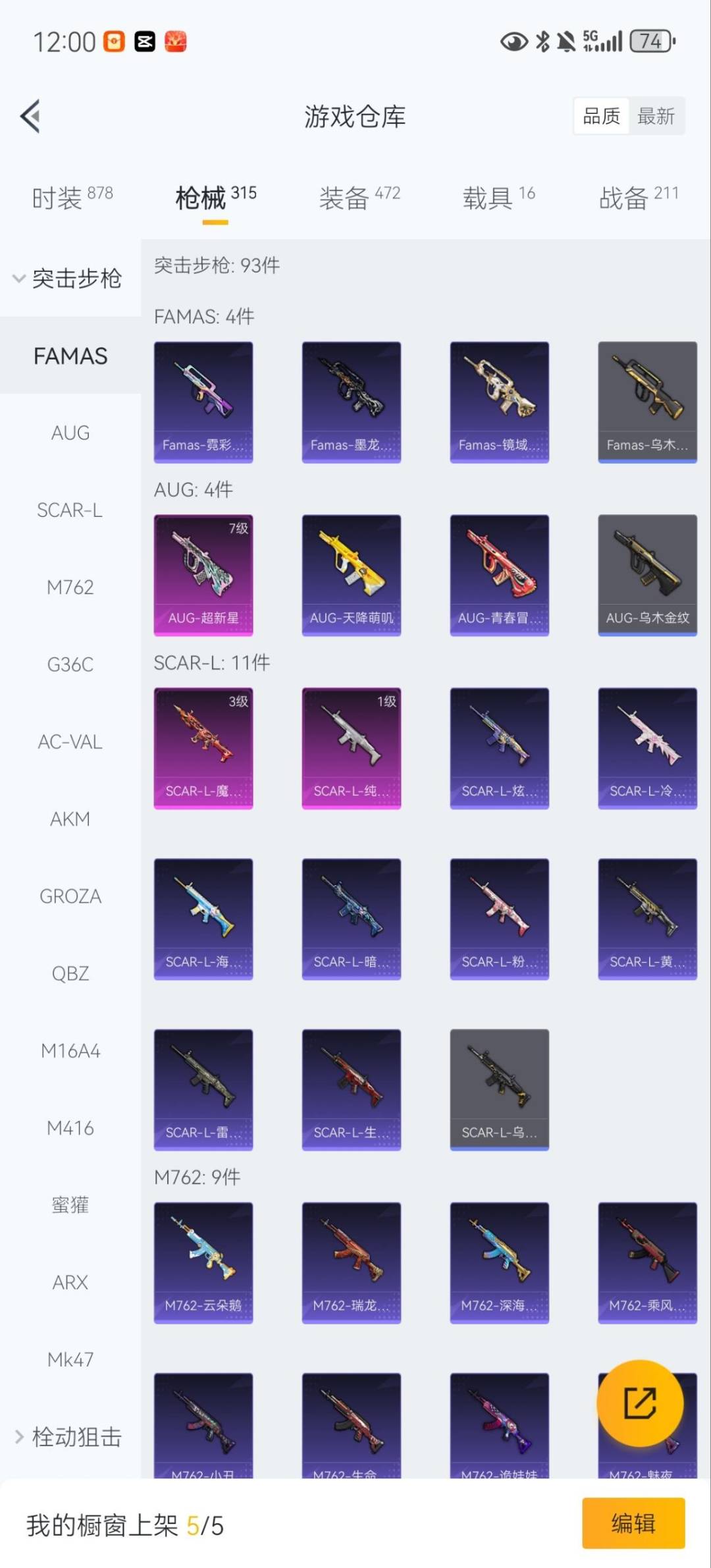
Task: View the AUG-天降萌叽 skin
Action: coord(352,575)
